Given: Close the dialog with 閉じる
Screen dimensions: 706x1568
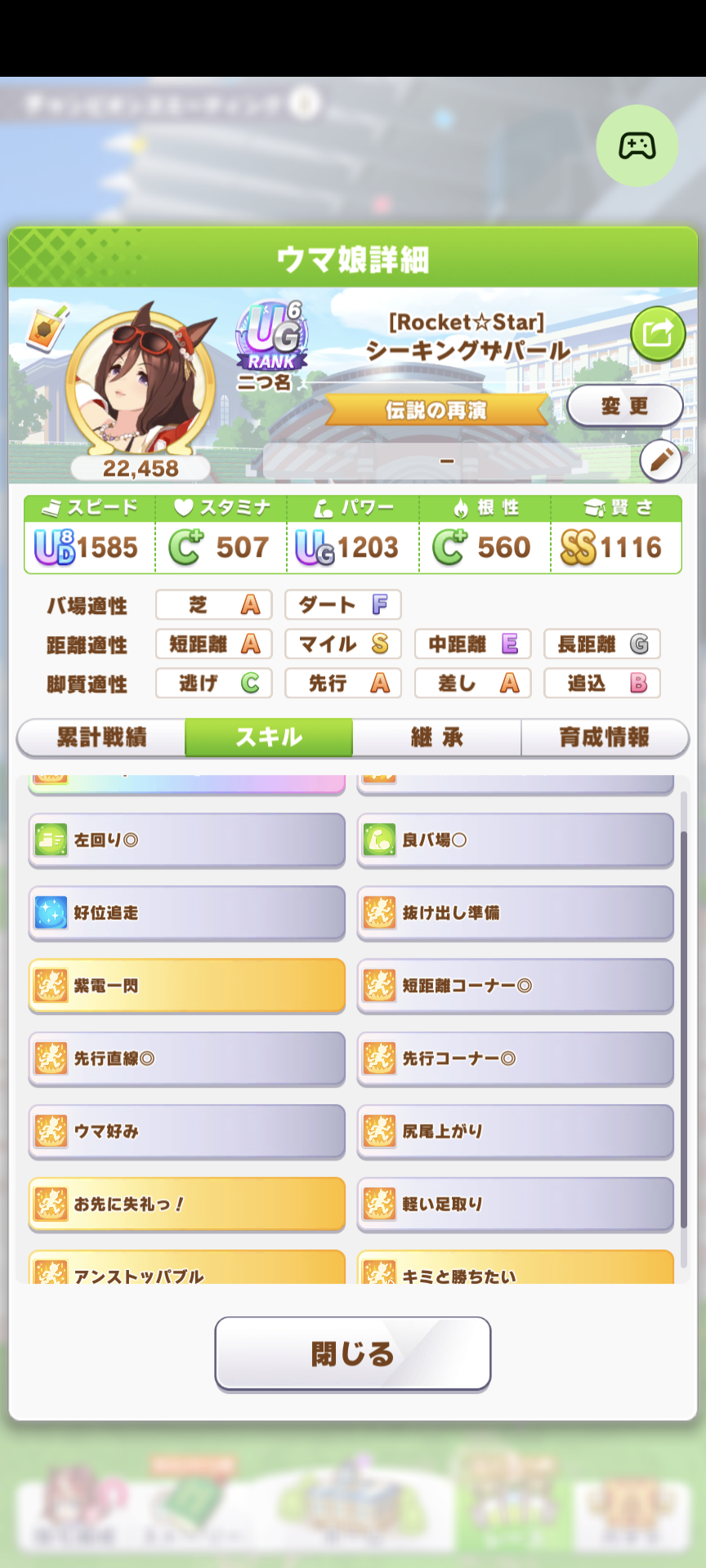Looking at the screenshot, I should (352, 1353).
